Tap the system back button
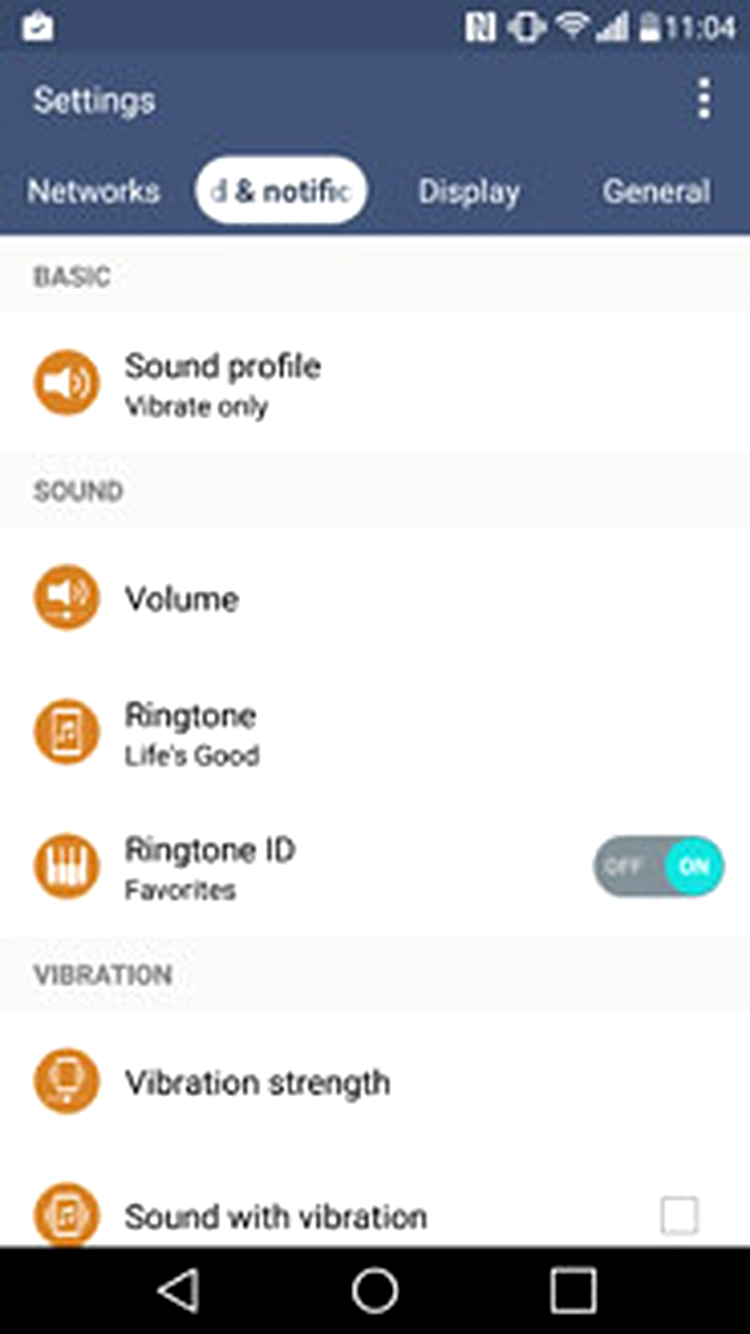 [x=179, y=1290]
